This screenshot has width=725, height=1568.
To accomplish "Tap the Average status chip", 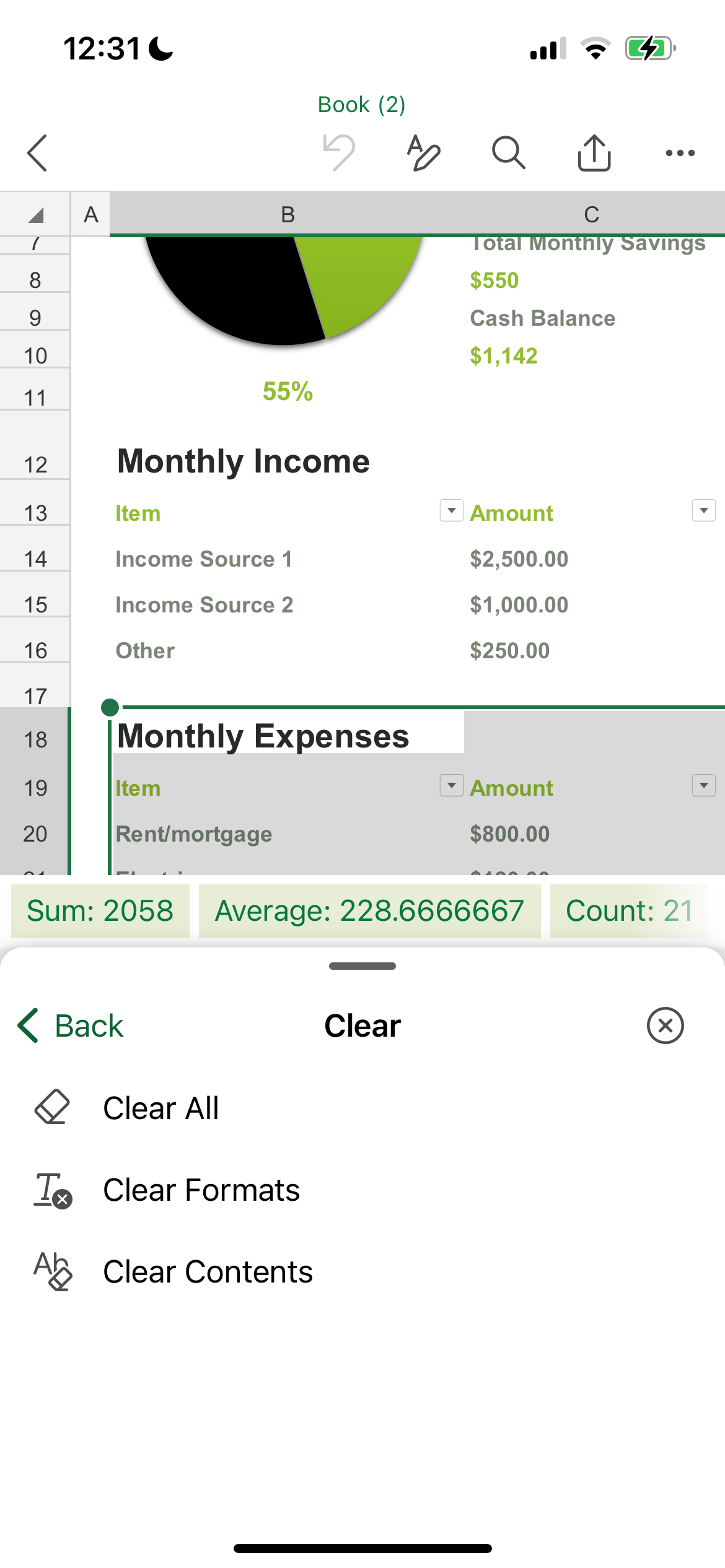I will coord(369,911).
